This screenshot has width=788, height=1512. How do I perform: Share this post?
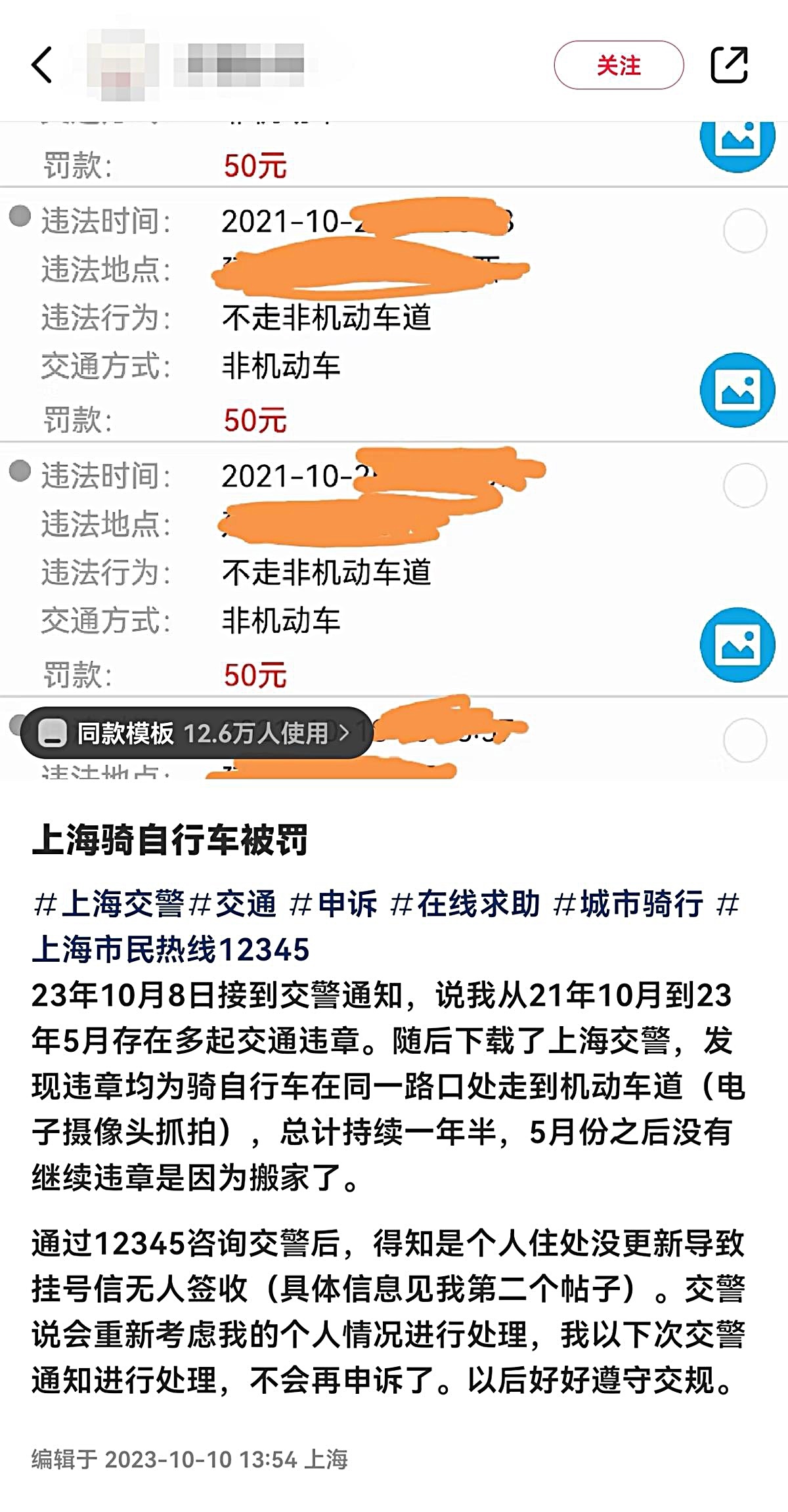pos(730,65)
